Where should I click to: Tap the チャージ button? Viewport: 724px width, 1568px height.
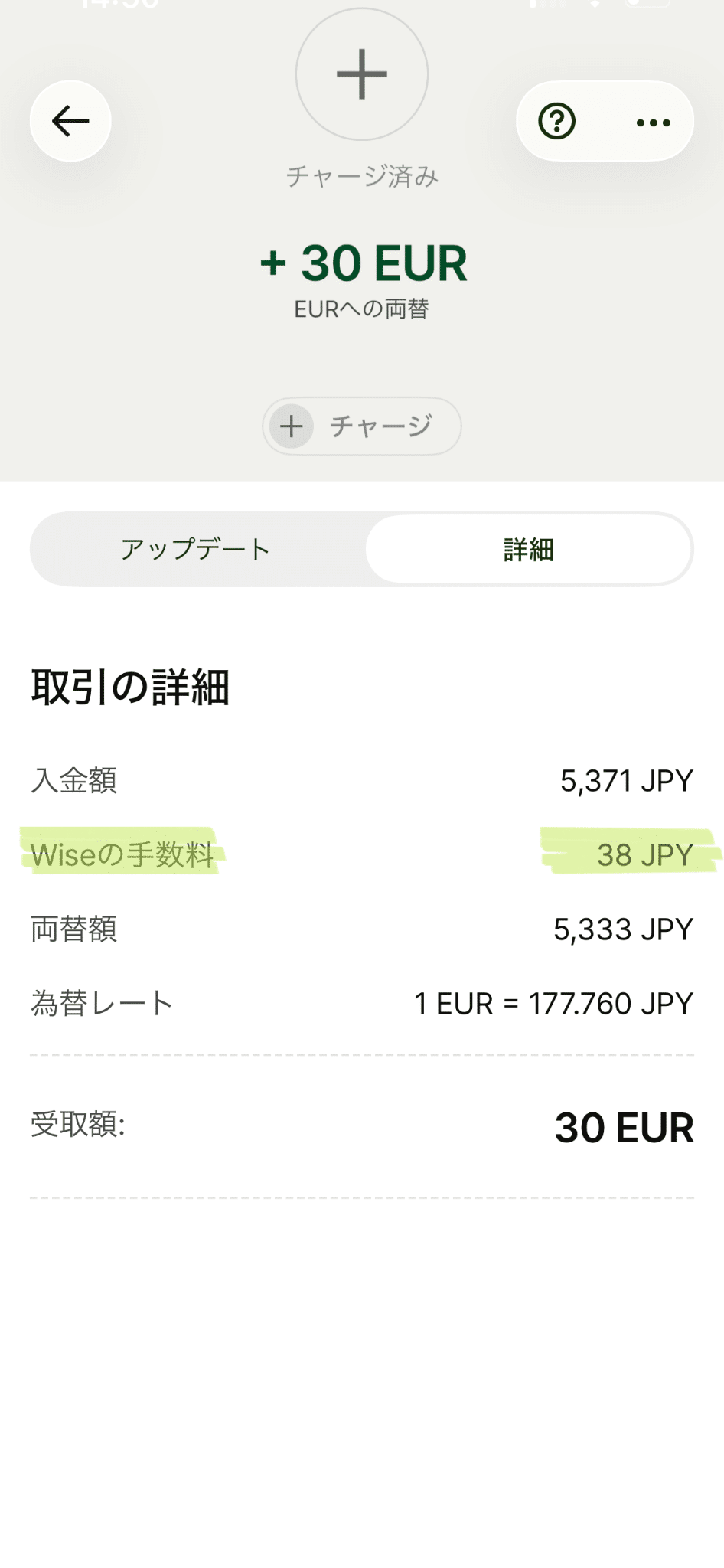pos(361,426)
